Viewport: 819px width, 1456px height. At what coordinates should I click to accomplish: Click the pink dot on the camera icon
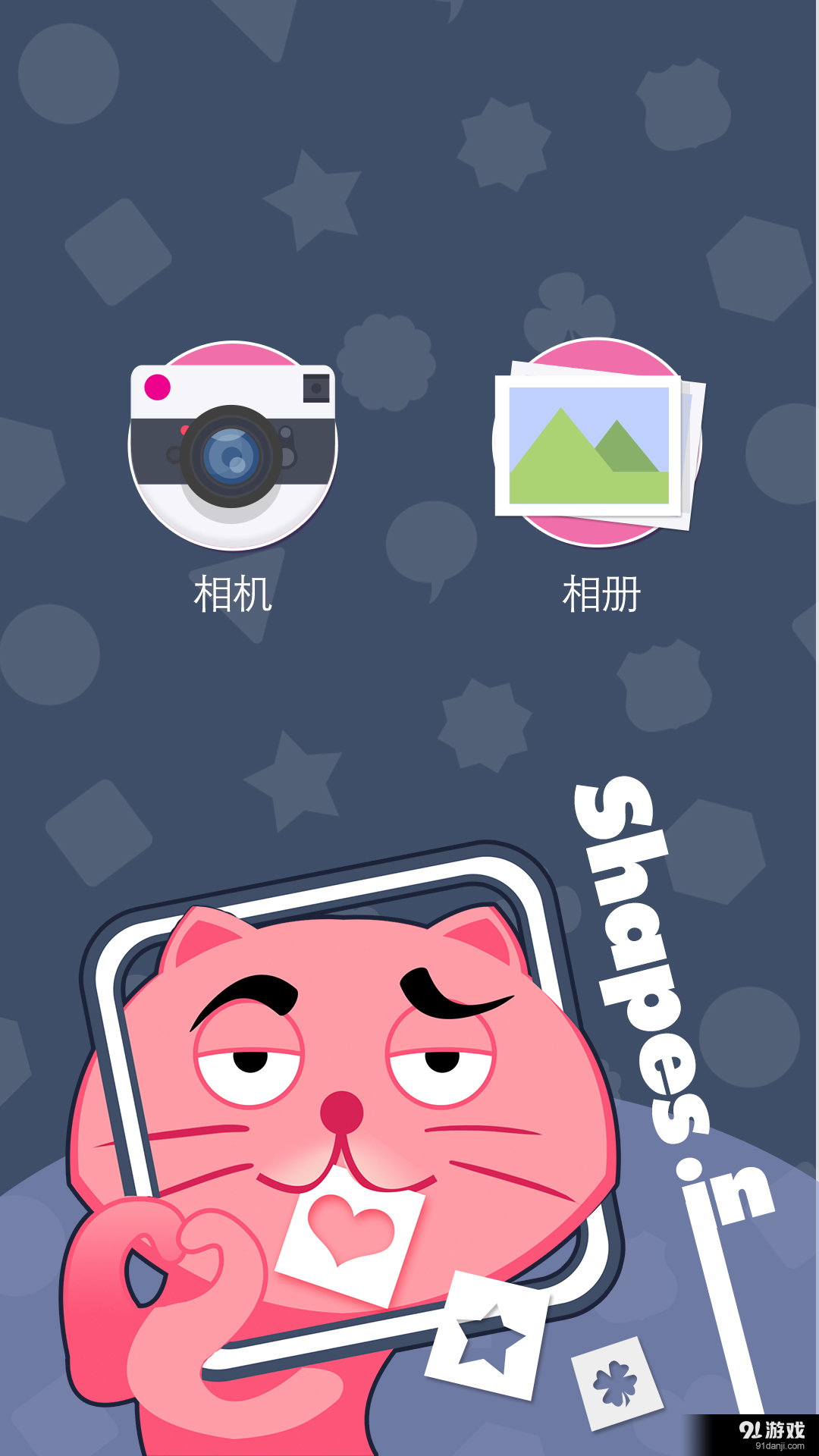coord(157,388)
